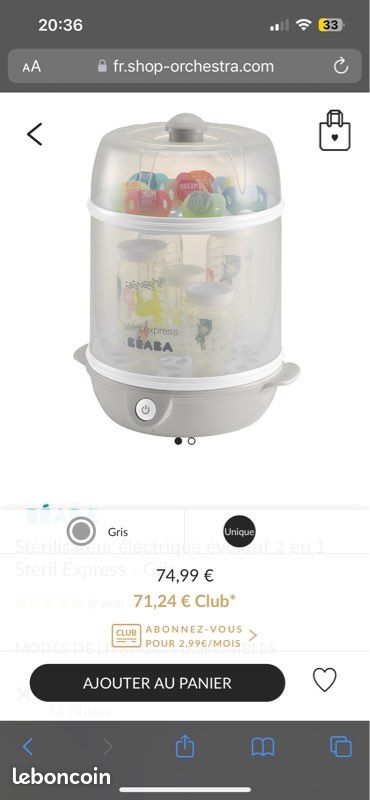Jump to the second image dot
The width and height of the screenshot is (370, 800).
191,441
